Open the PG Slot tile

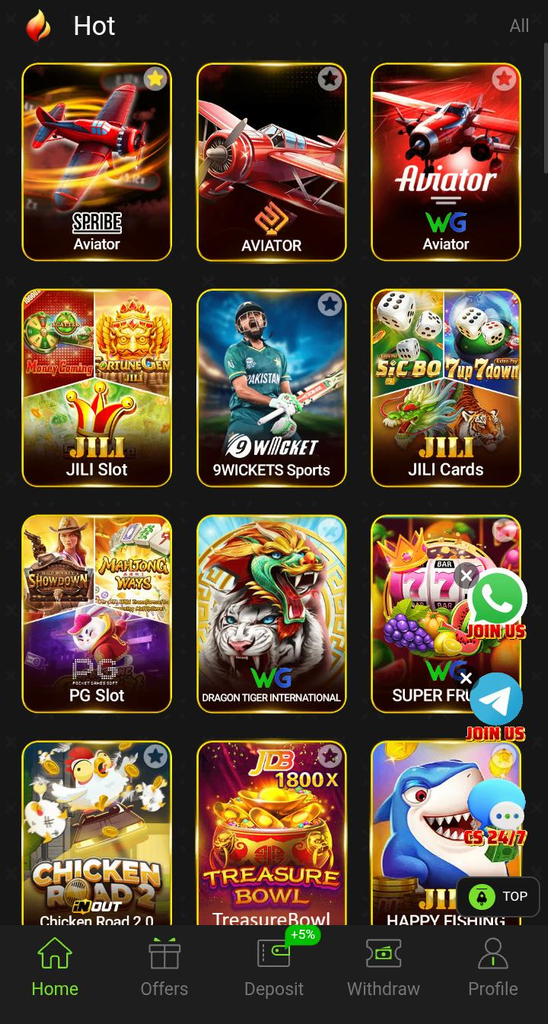pos(97,614)
